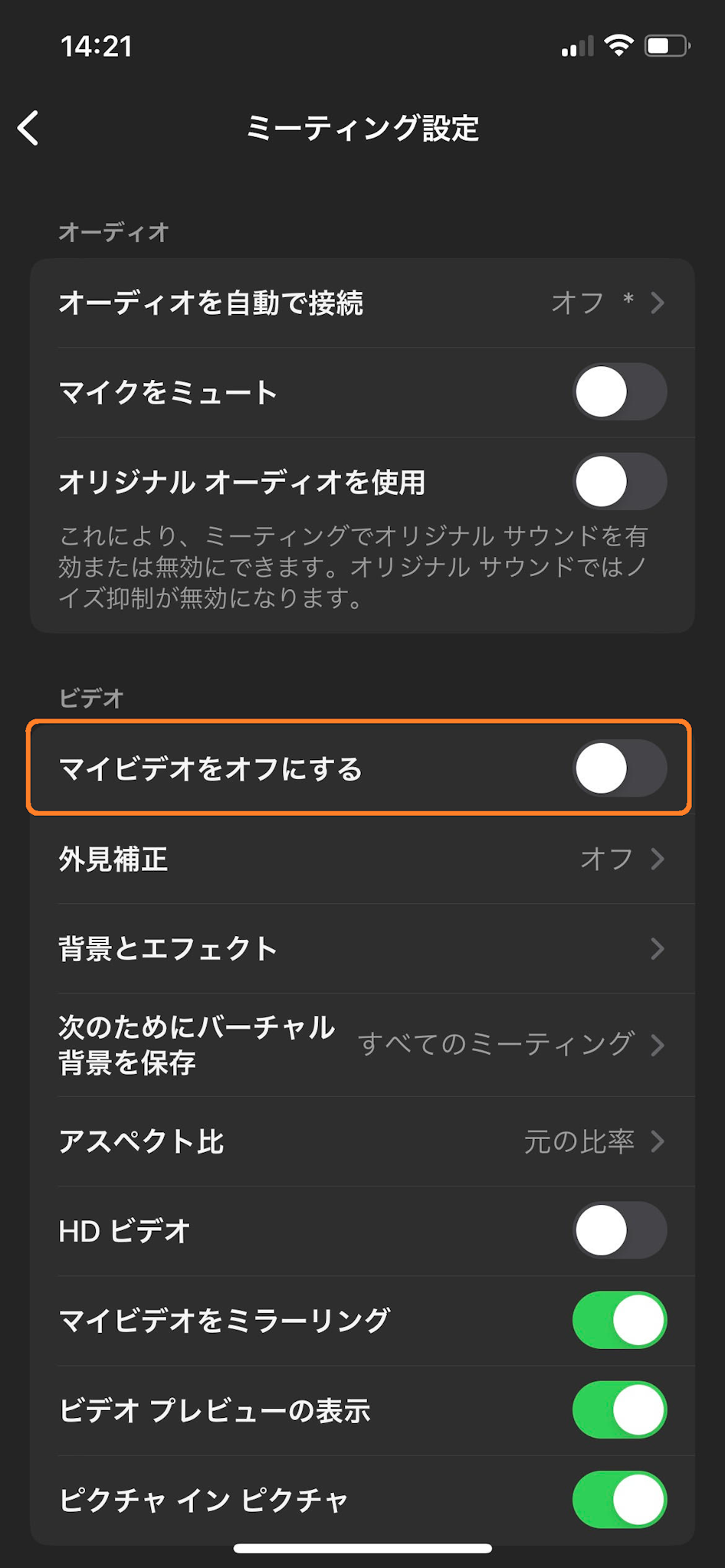This screenshot has width=725, height=1568.
Task: Go back from ミーティング設定
Action: [x=29, y=128]
